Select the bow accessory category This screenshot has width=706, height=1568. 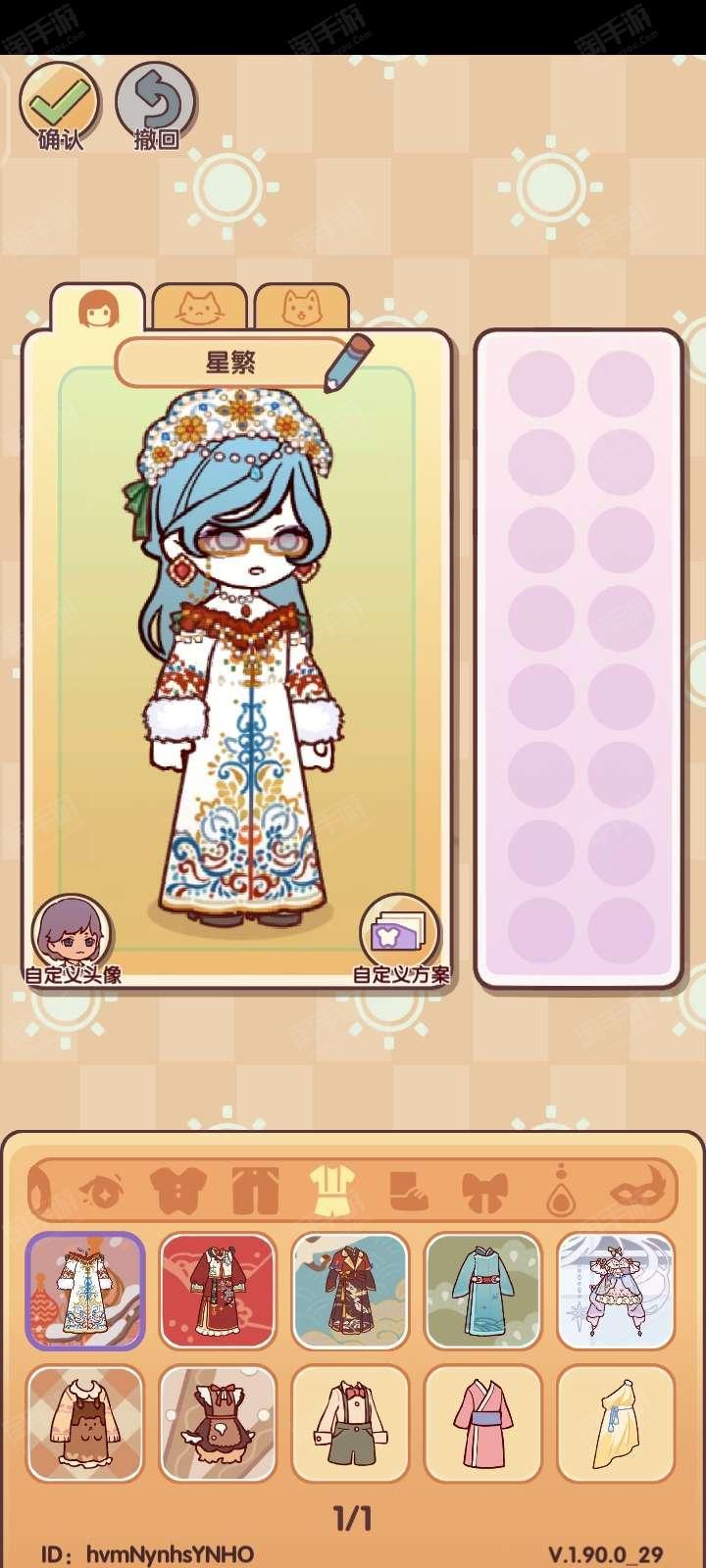point(484,1191)
